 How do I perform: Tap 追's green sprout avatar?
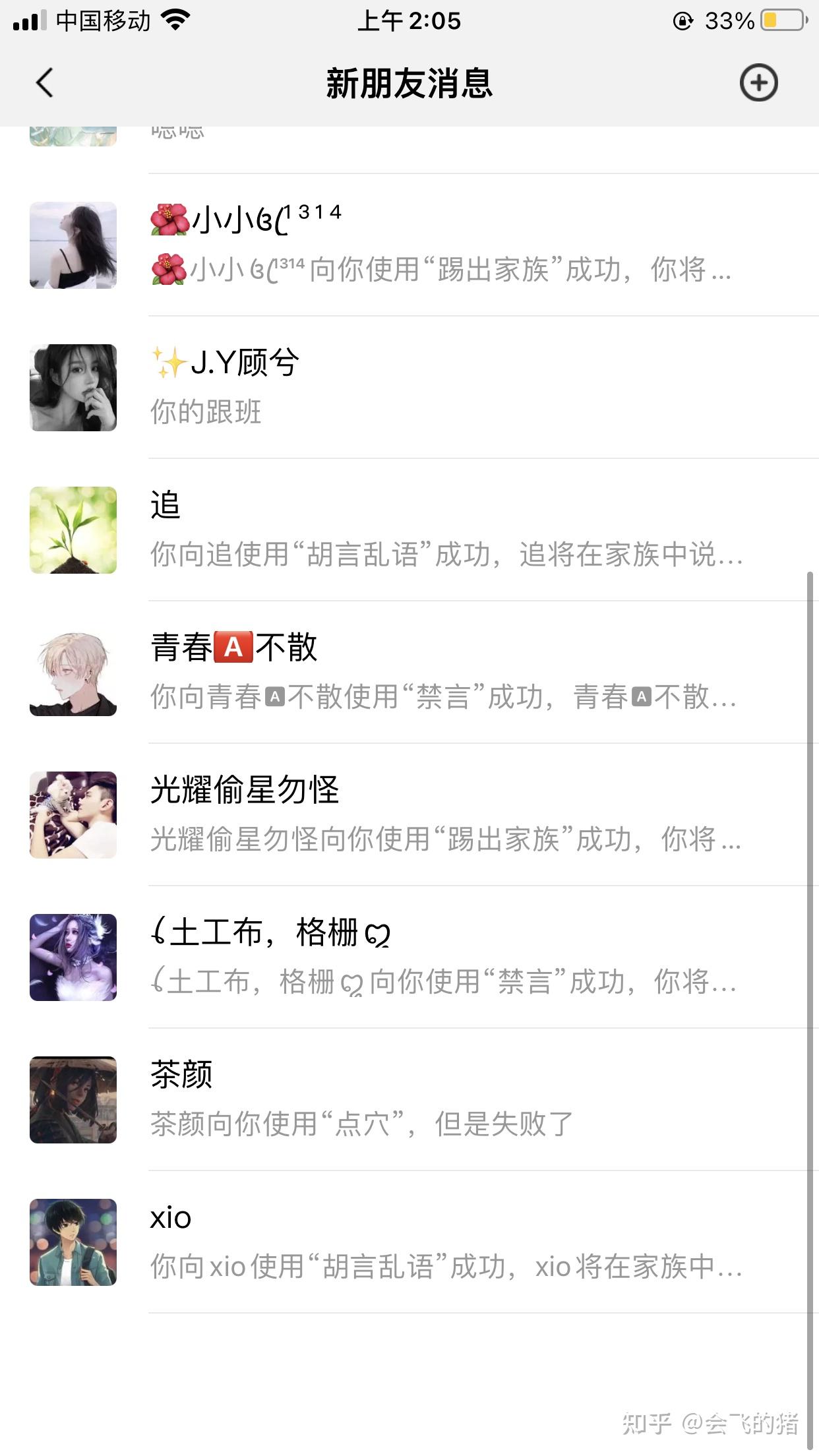(x=73, y=530)
